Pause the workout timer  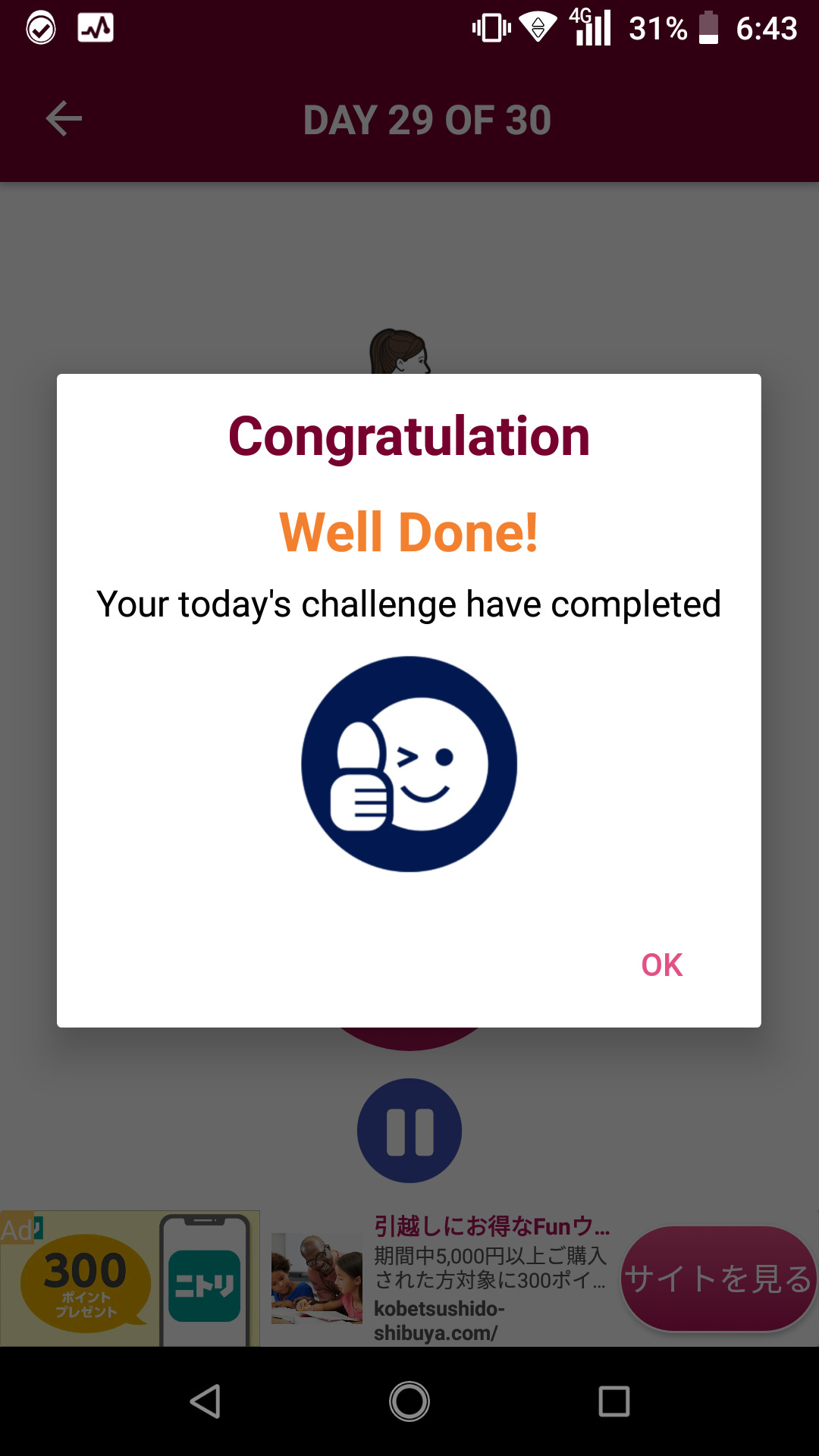point(409,1131)
